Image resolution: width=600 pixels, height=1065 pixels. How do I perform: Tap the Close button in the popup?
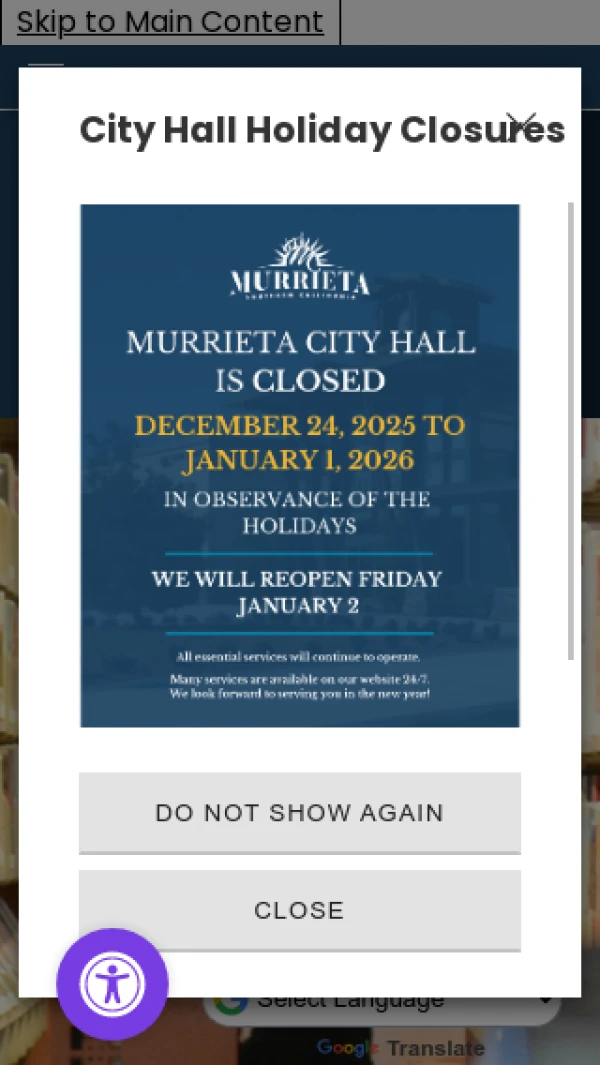(300, 910)
